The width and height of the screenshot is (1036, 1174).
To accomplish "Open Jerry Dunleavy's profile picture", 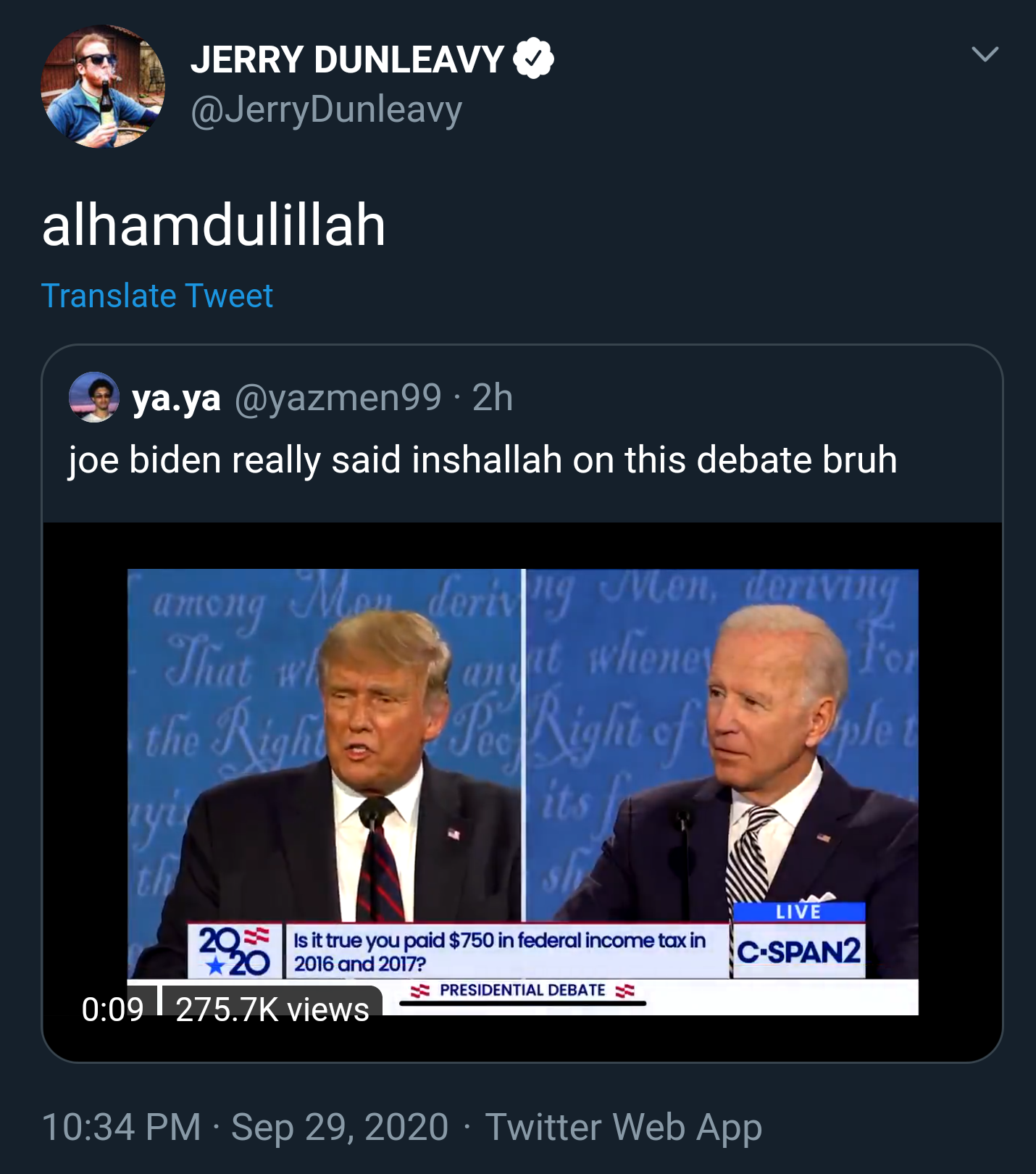I will coord(103,86).
